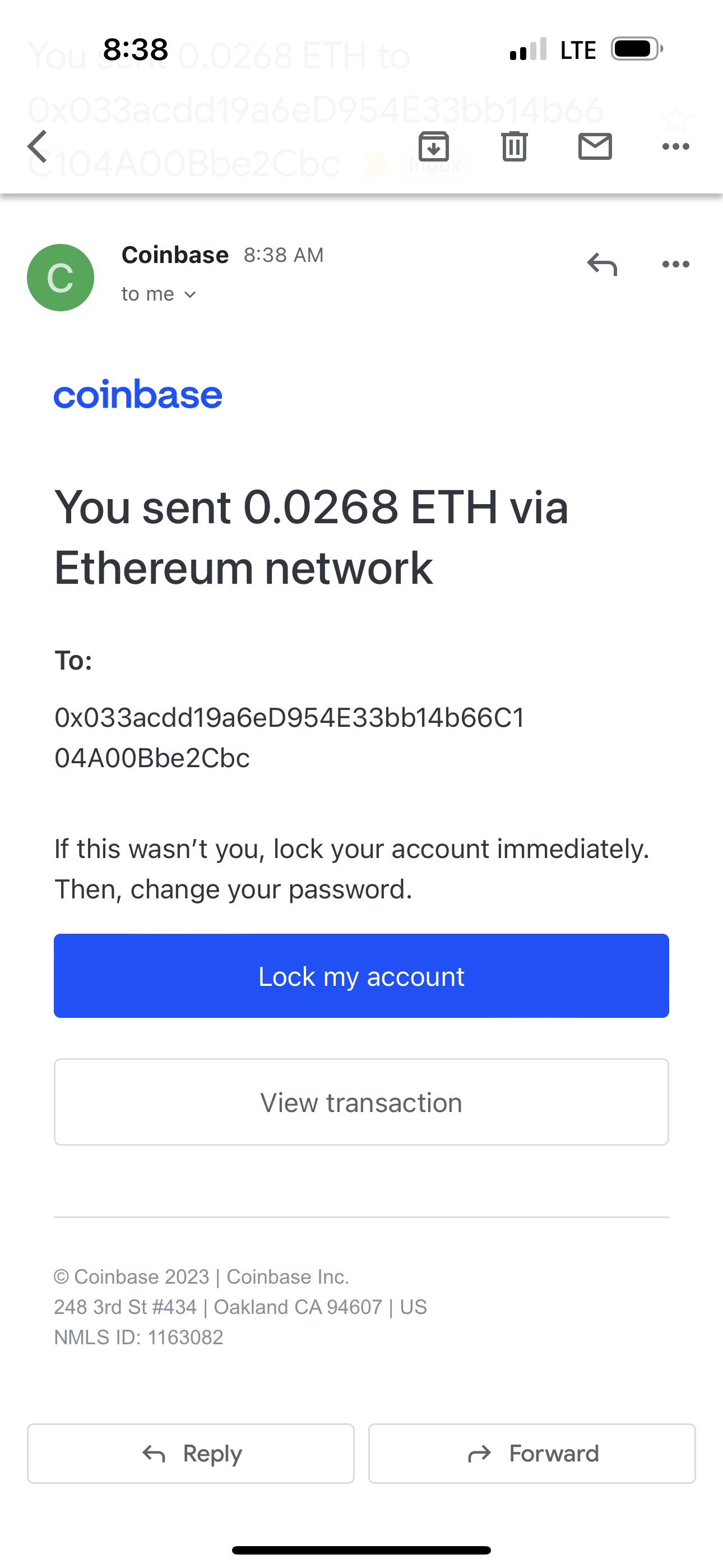This screenshot has height=1568, width=723.
Task: Archive this Coinbase email
Action: coord(433,147)
